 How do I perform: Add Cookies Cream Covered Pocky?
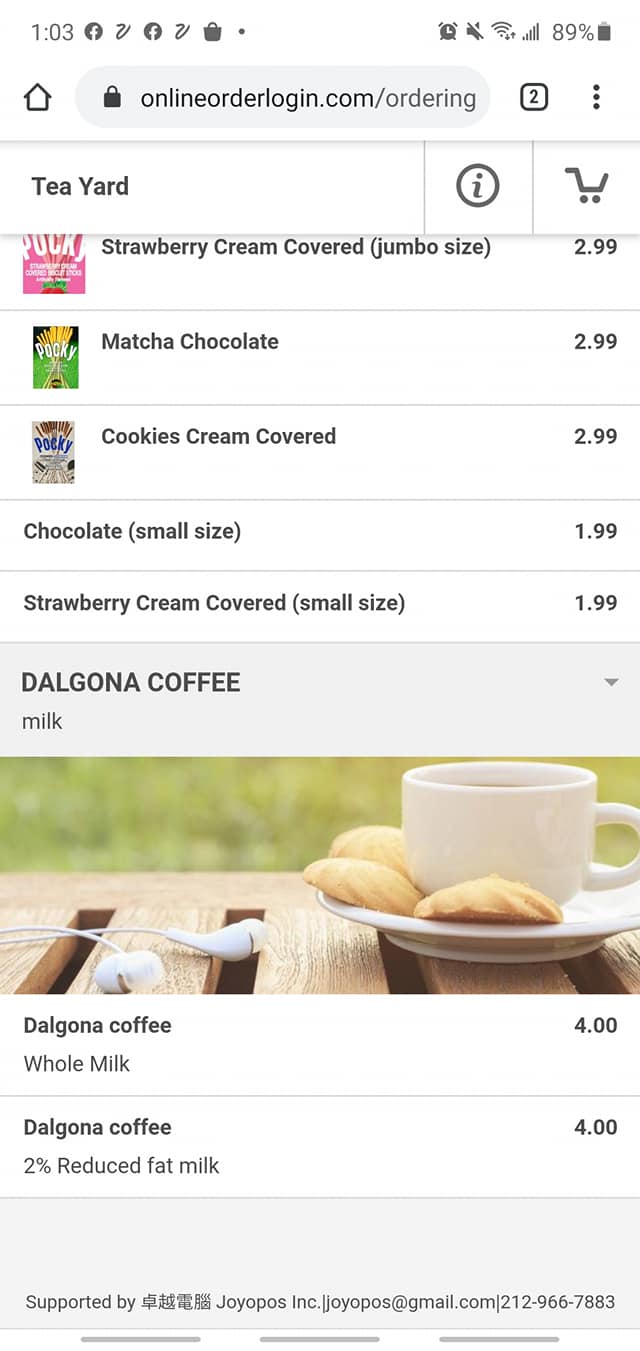point(218,437)
